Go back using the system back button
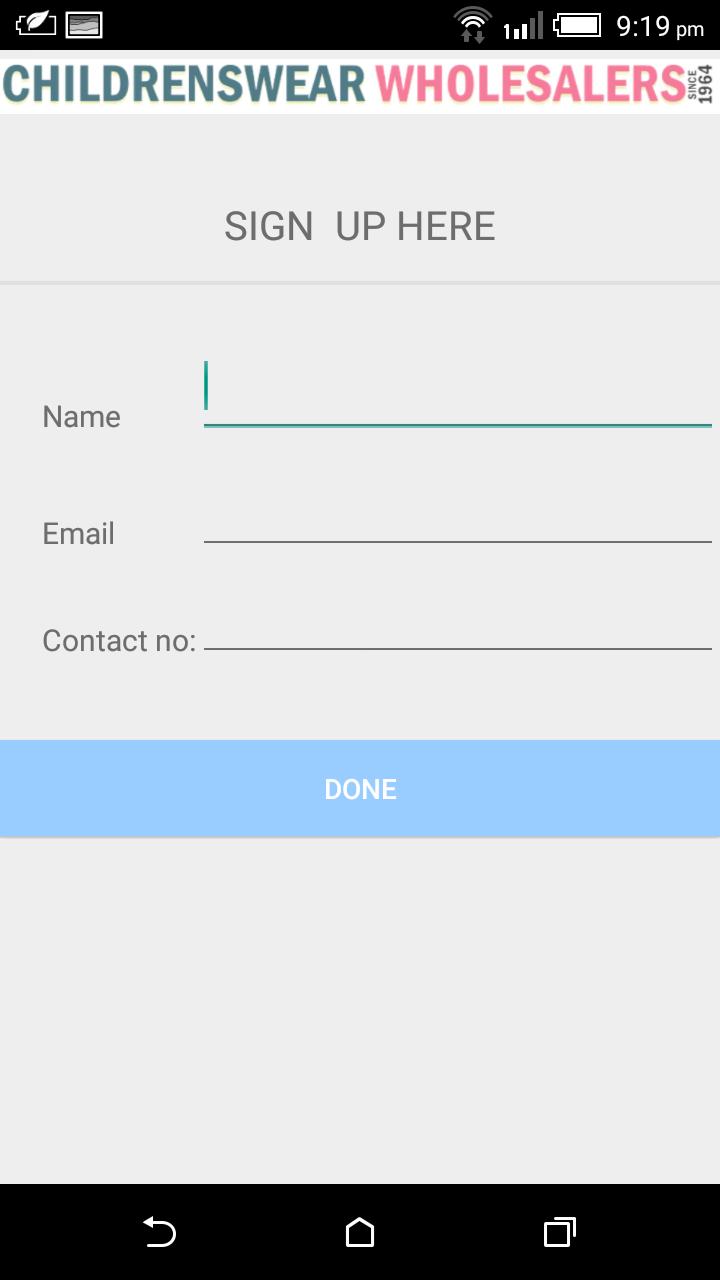720x1280 pixels. 160,1232
